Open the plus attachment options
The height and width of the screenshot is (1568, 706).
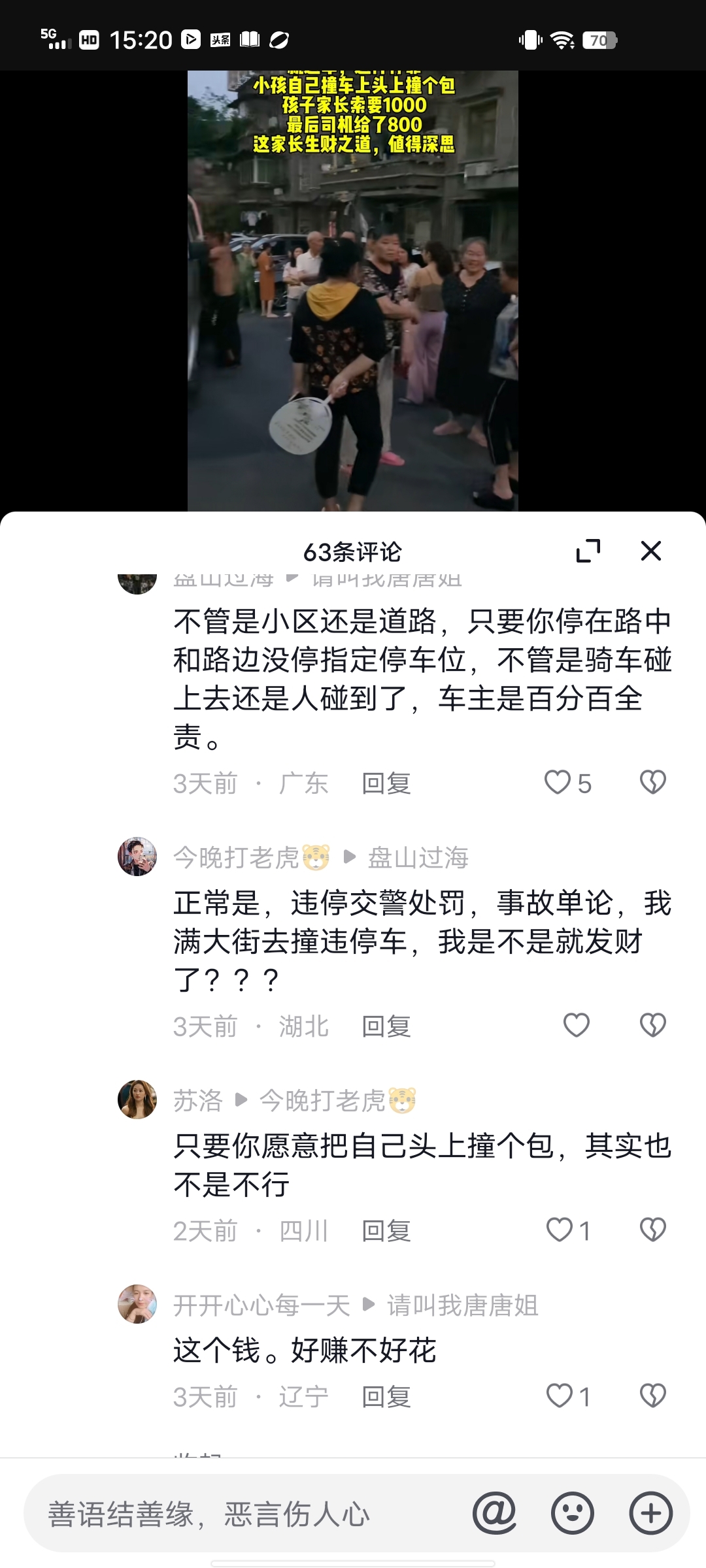(x=650, y=1513)
